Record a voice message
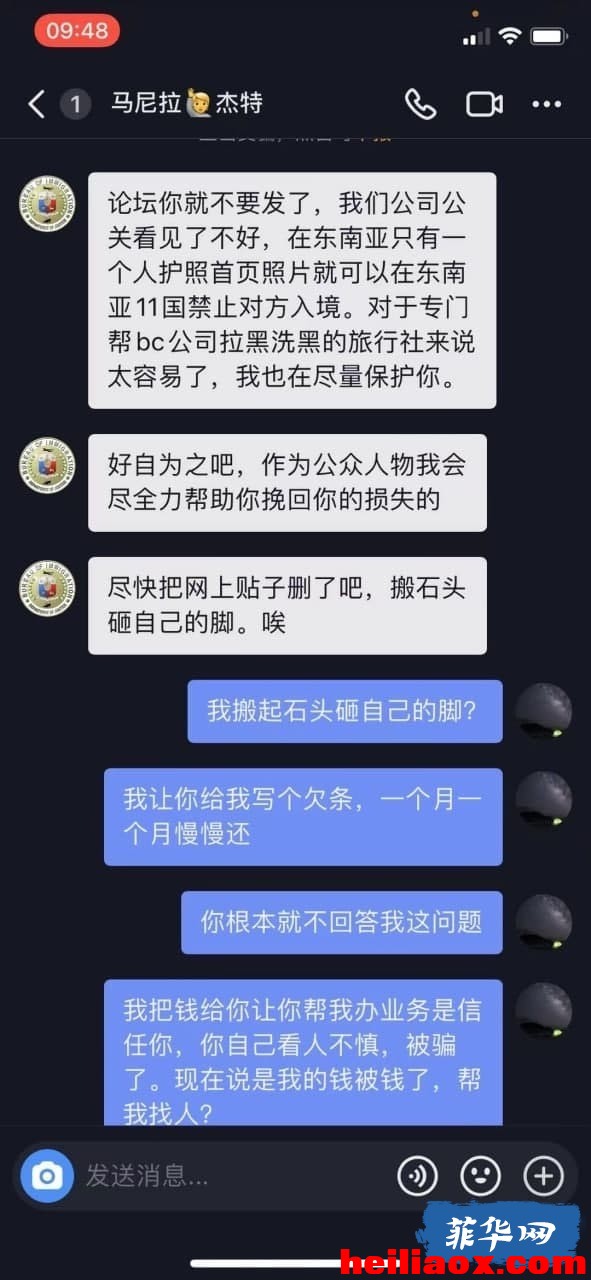591x1280 pixels. tap(417, 1176)
